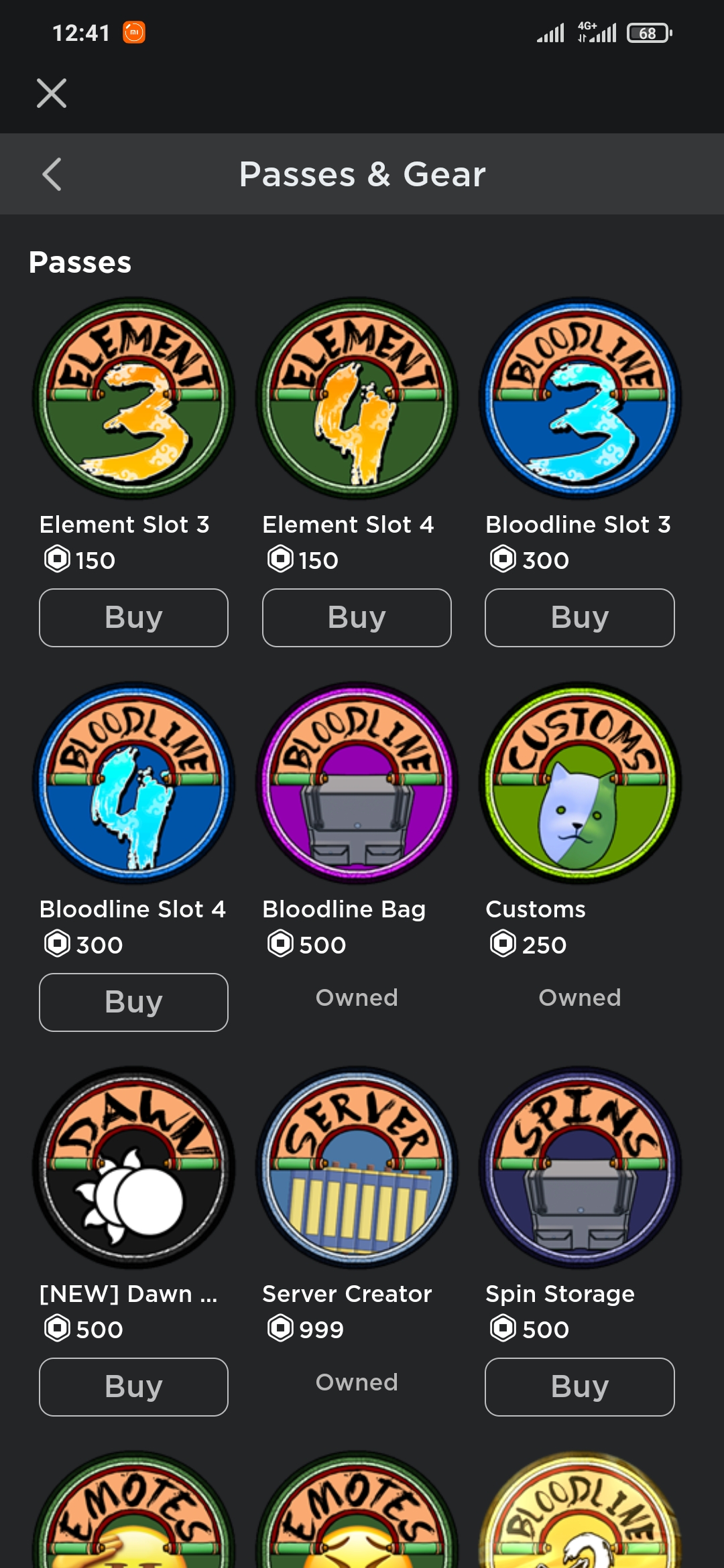Open the Server Creator pass badge
Screen dimensions: 724x1568
tap(357, 1167)
